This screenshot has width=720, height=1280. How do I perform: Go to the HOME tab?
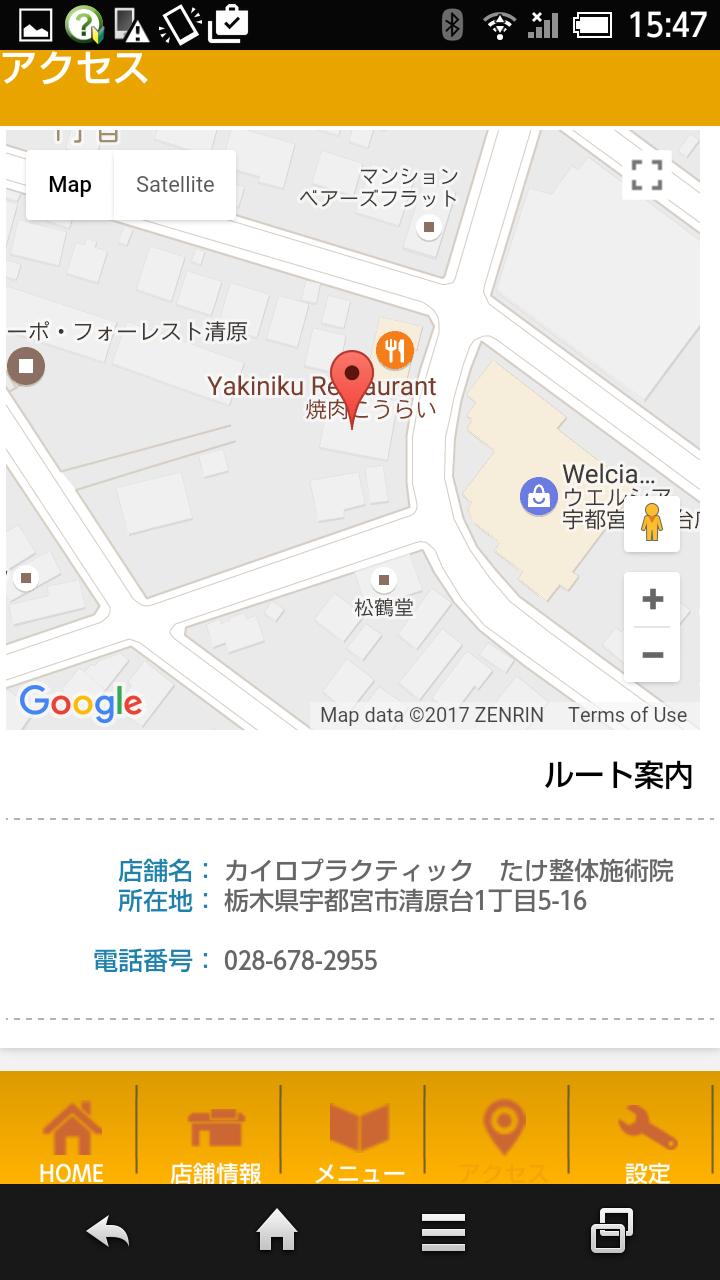(x=71, y=1140)
